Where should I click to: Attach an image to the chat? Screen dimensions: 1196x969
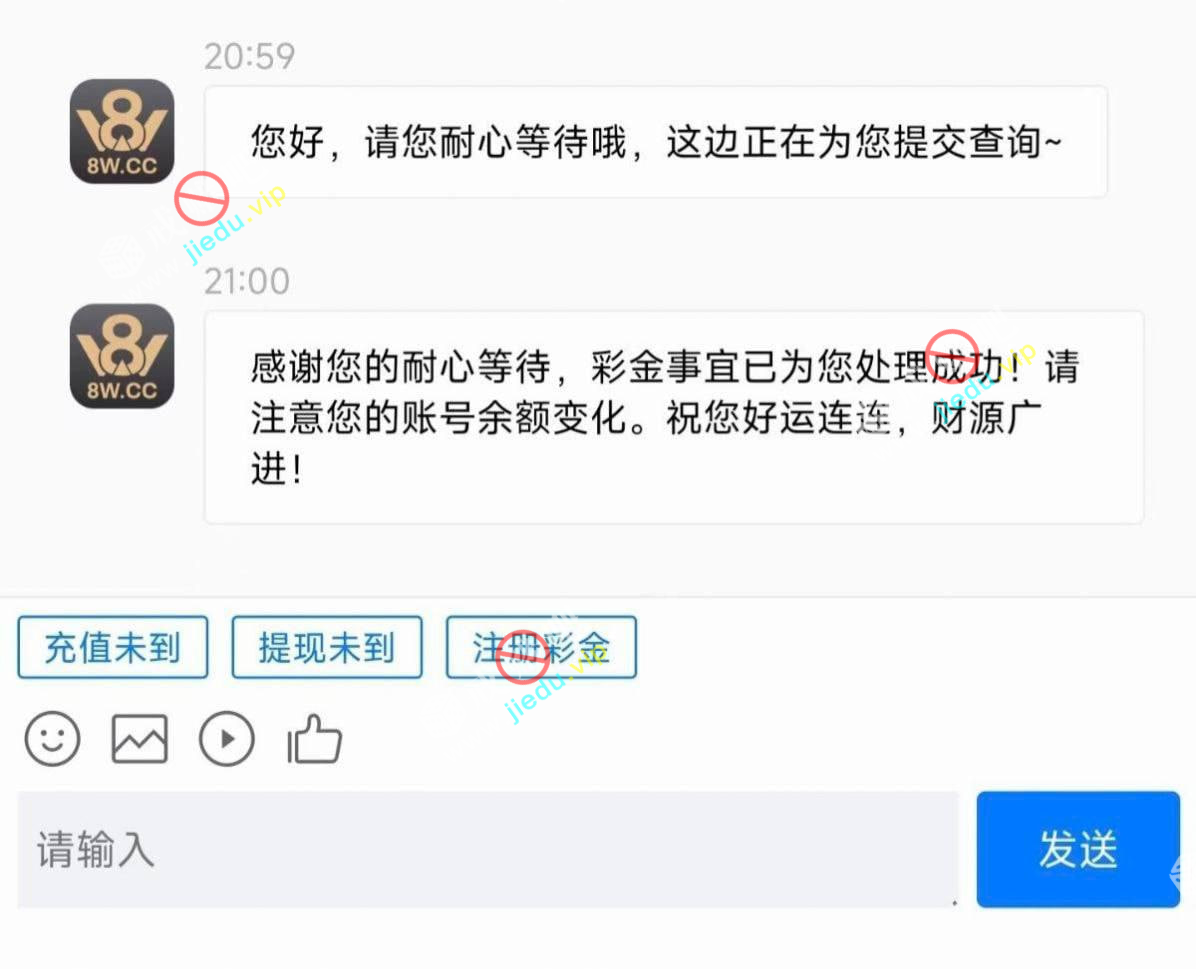(139, 740)
